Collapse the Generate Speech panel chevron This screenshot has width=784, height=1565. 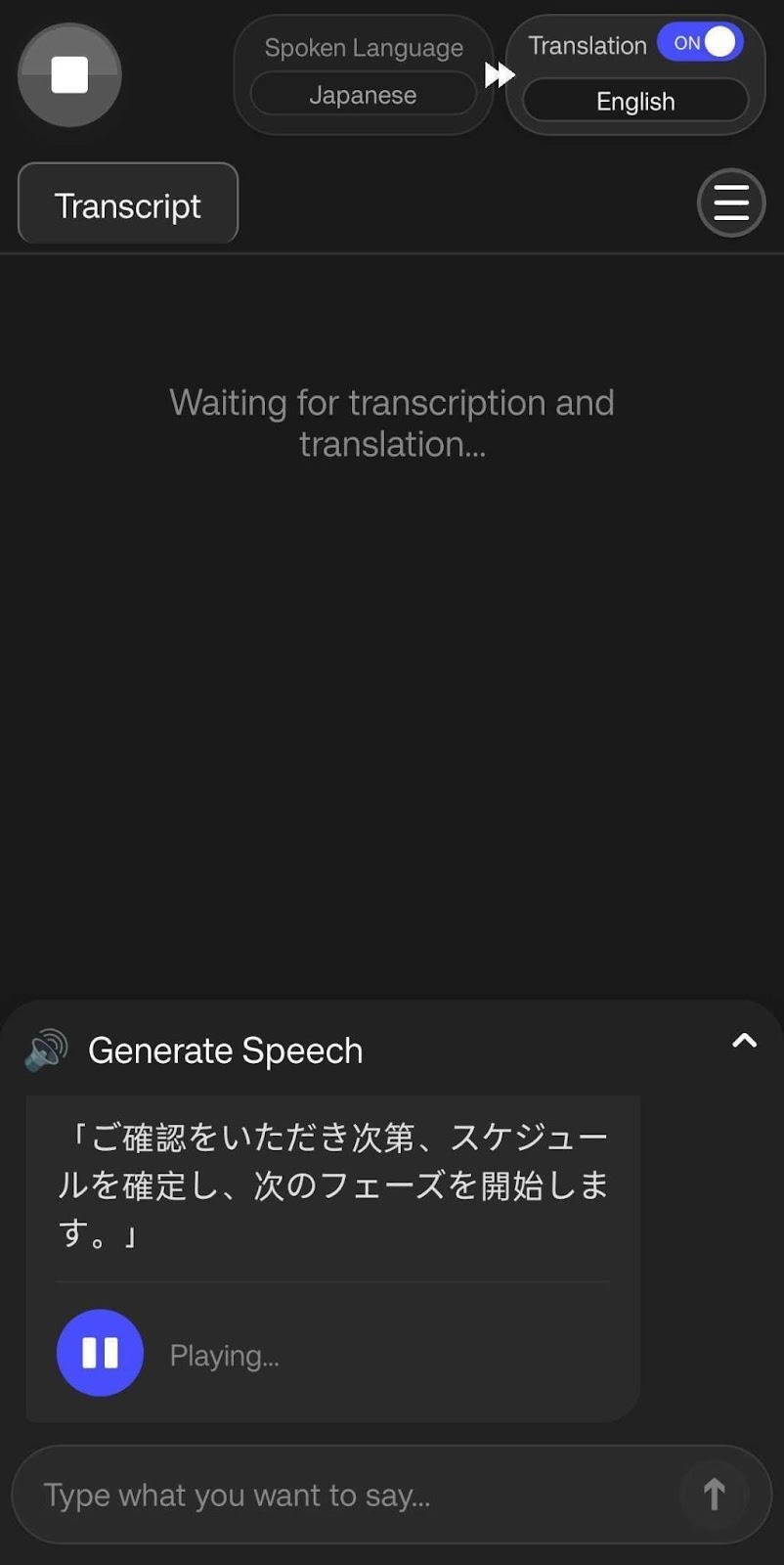point(744,1042)
